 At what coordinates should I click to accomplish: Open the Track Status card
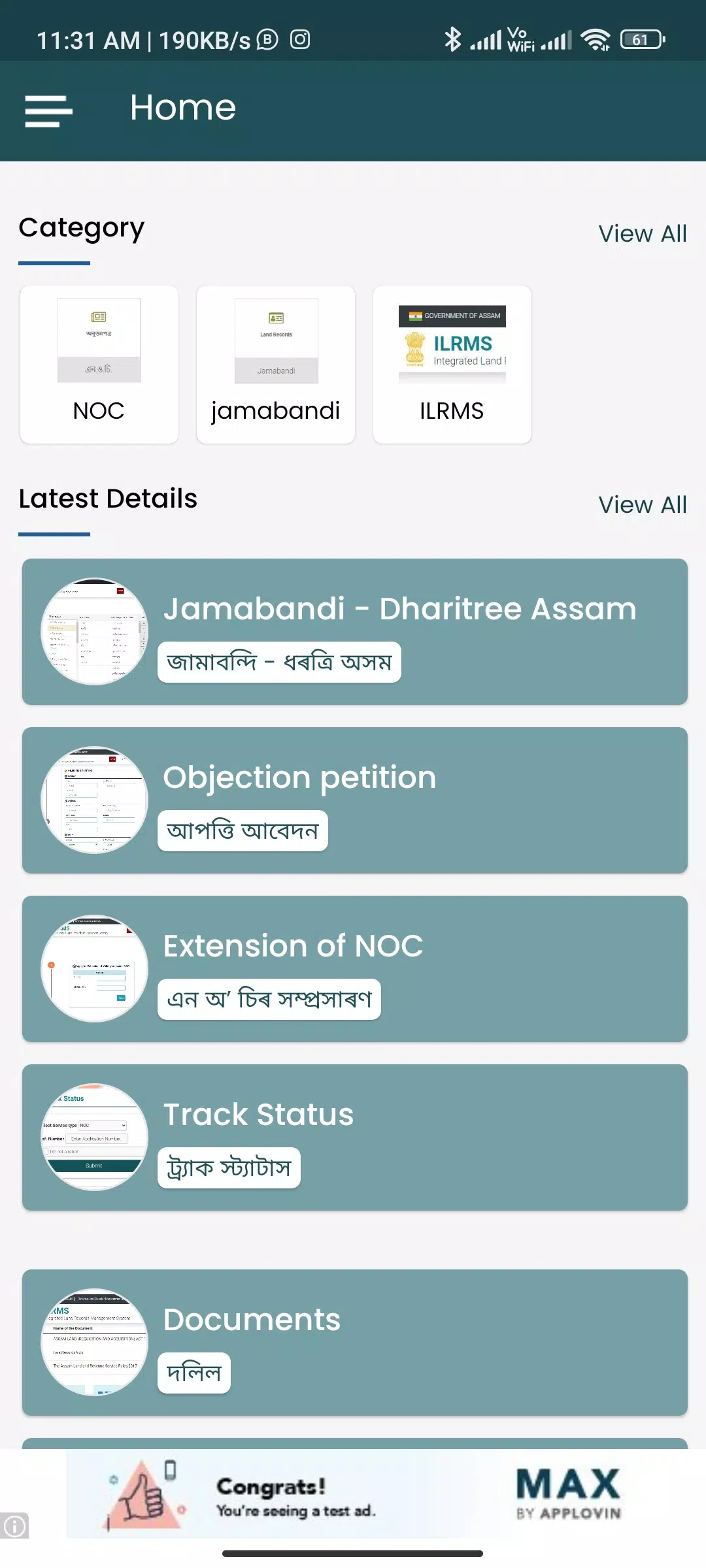pos(355,1137)
